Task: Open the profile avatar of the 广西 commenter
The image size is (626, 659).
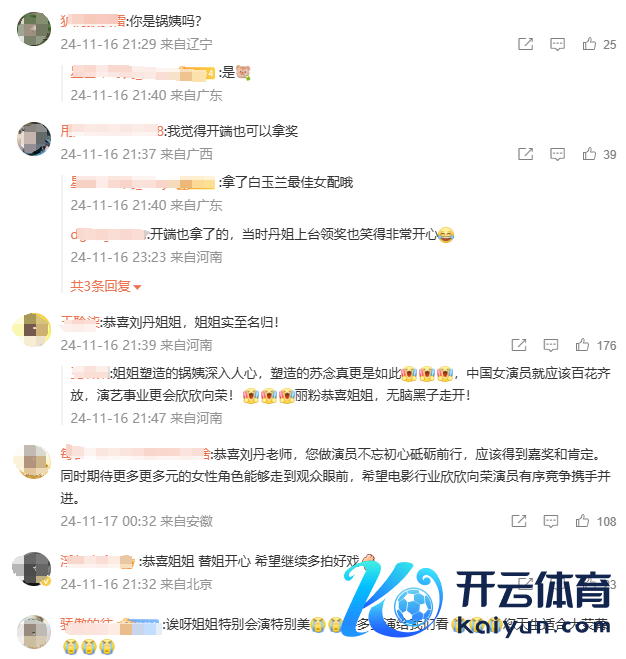Action: (34, 138)
